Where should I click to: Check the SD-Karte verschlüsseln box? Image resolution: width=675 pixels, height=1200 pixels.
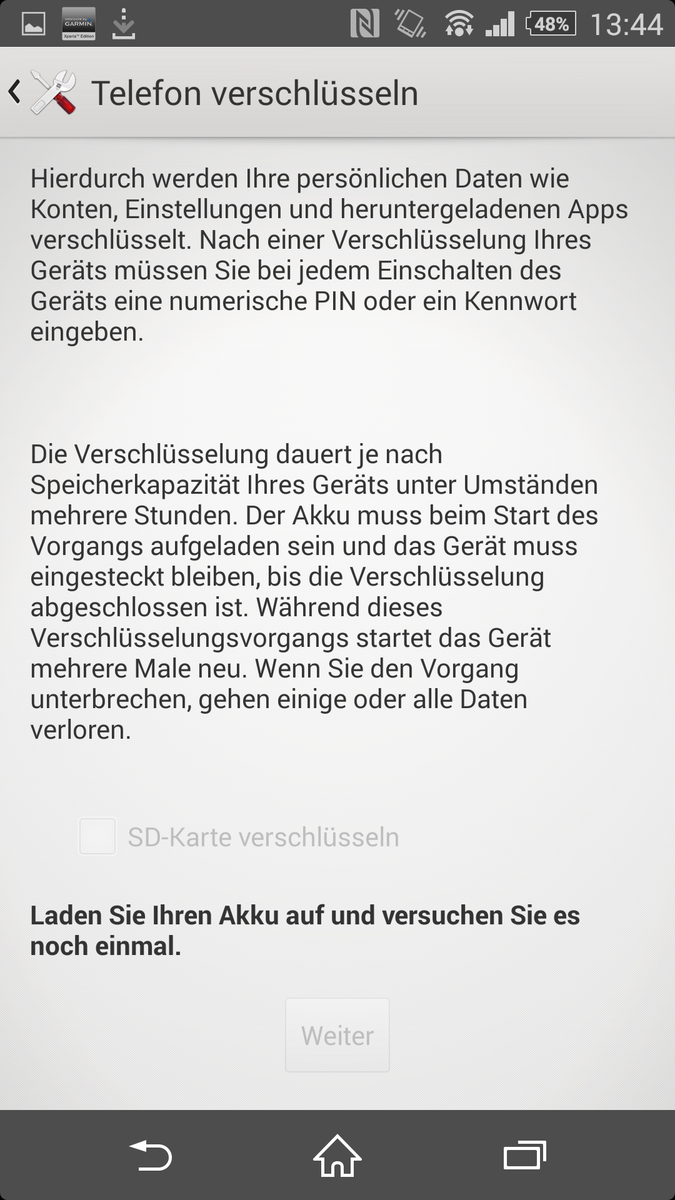tap(98, 836)
